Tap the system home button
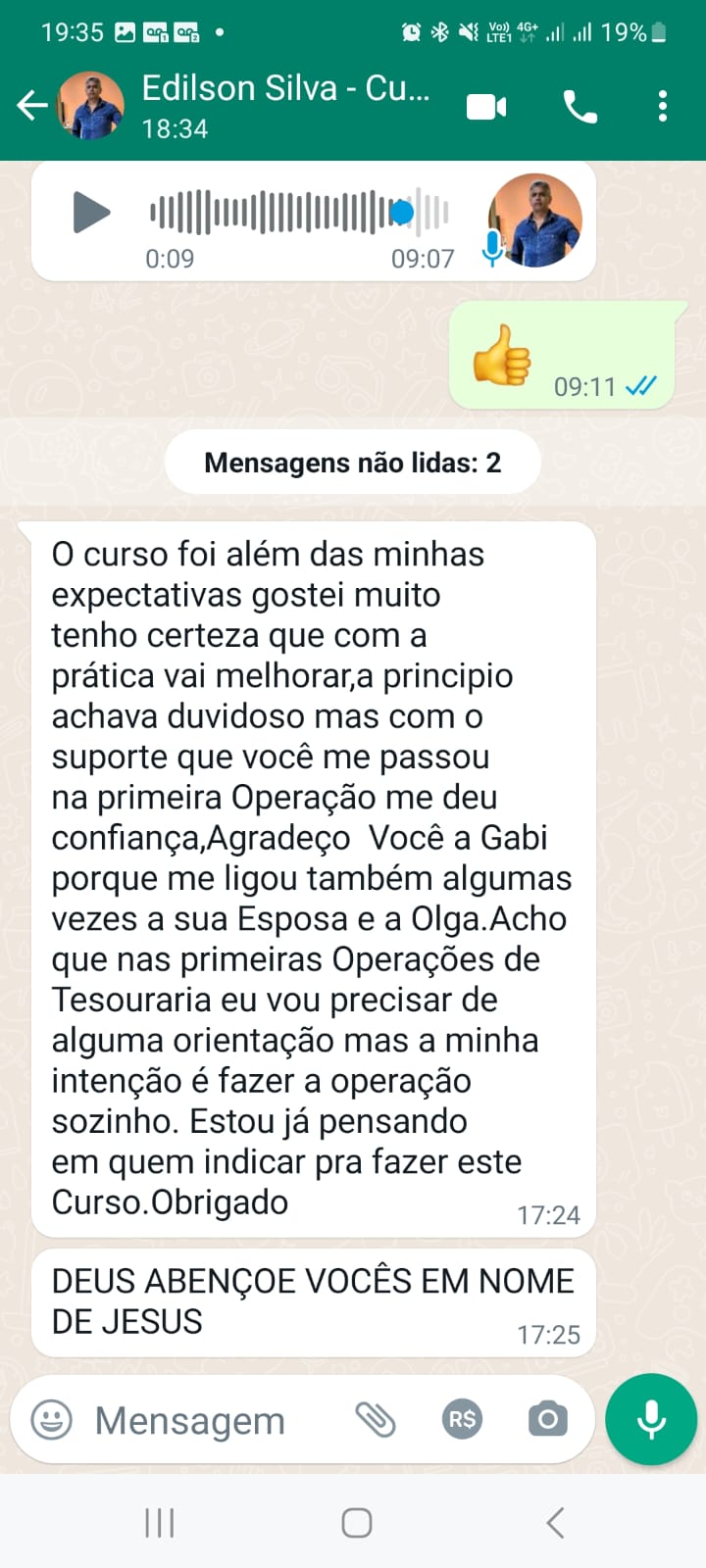Viewport: 706px width, 1568px height. click(x=356, y=1523)
